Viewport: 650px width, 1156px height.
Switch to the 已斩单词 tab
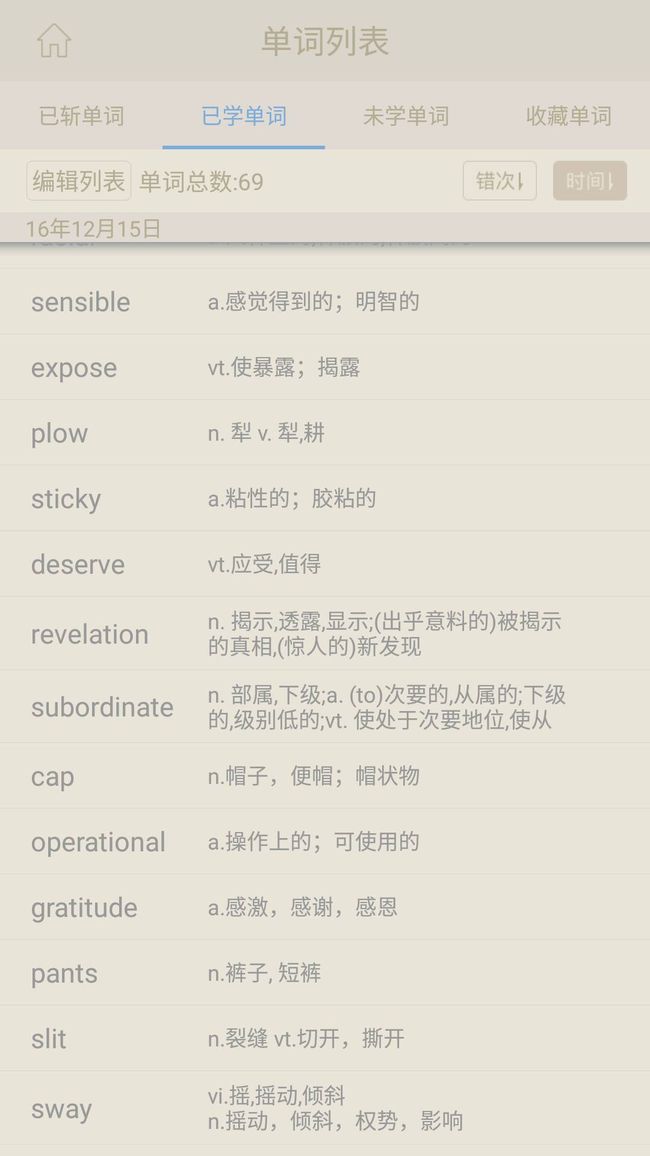(81, 116)
